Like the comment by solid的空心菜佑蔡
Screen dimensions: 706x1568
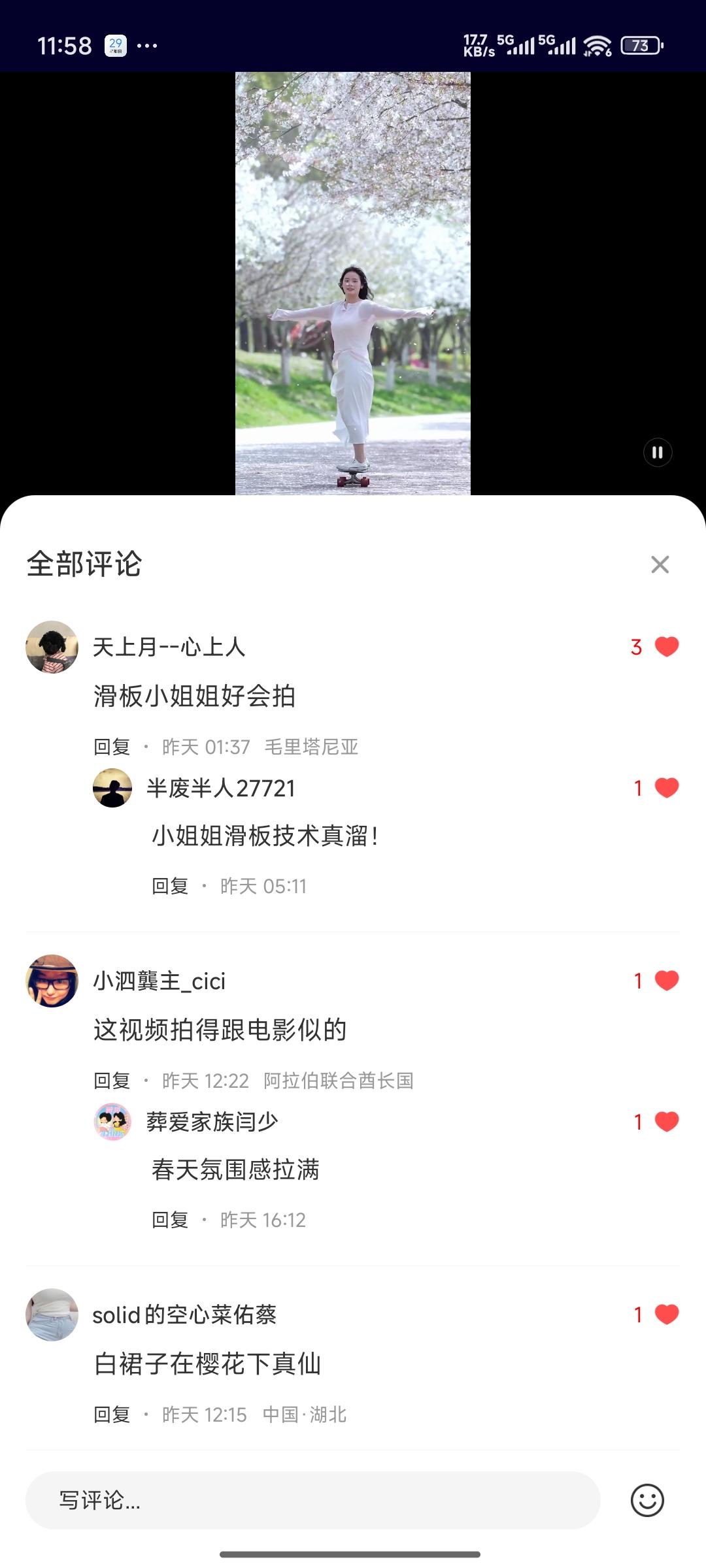coord(667,1315)
